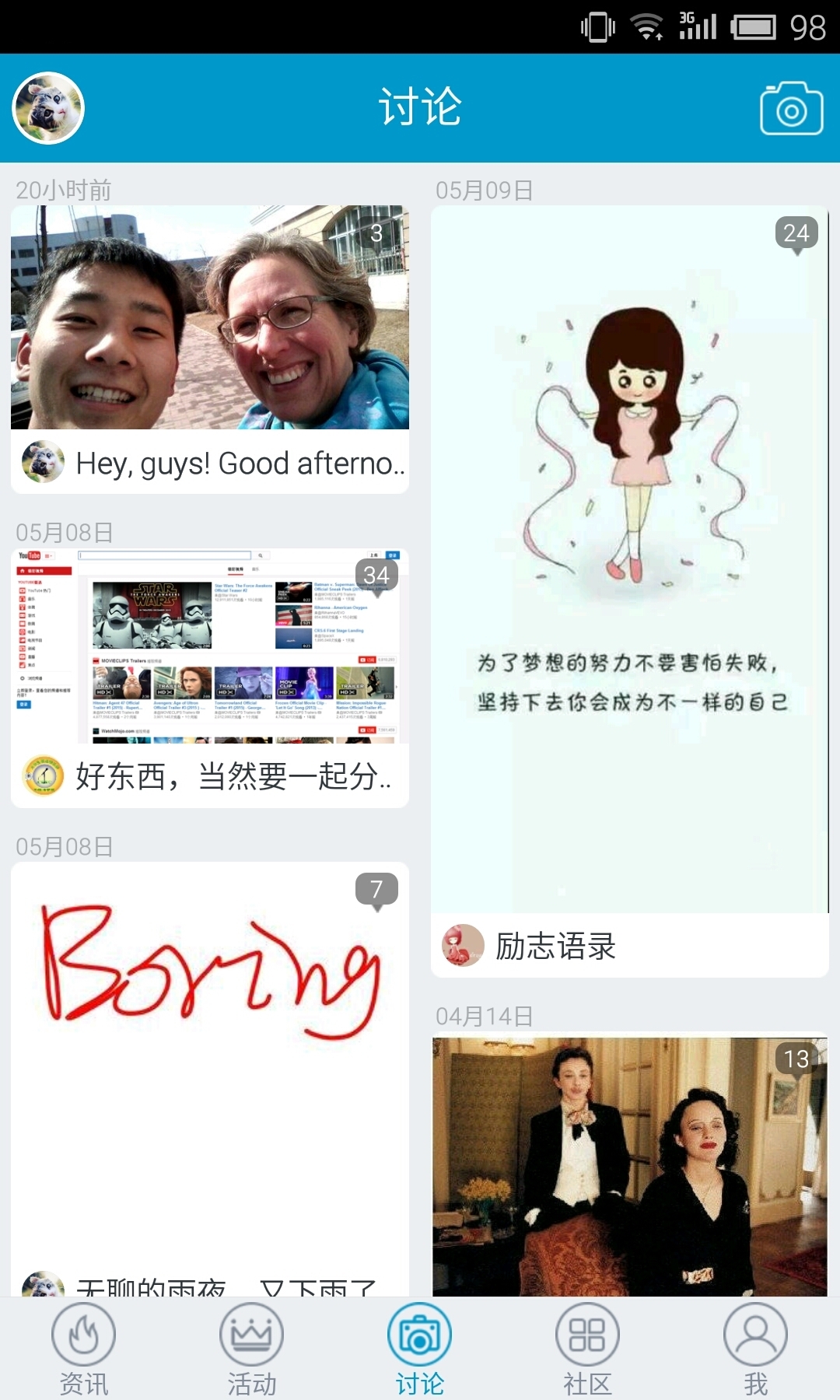Open the 我 tab
This screenshot has height=1400, width=840.
click(755, 1349)
